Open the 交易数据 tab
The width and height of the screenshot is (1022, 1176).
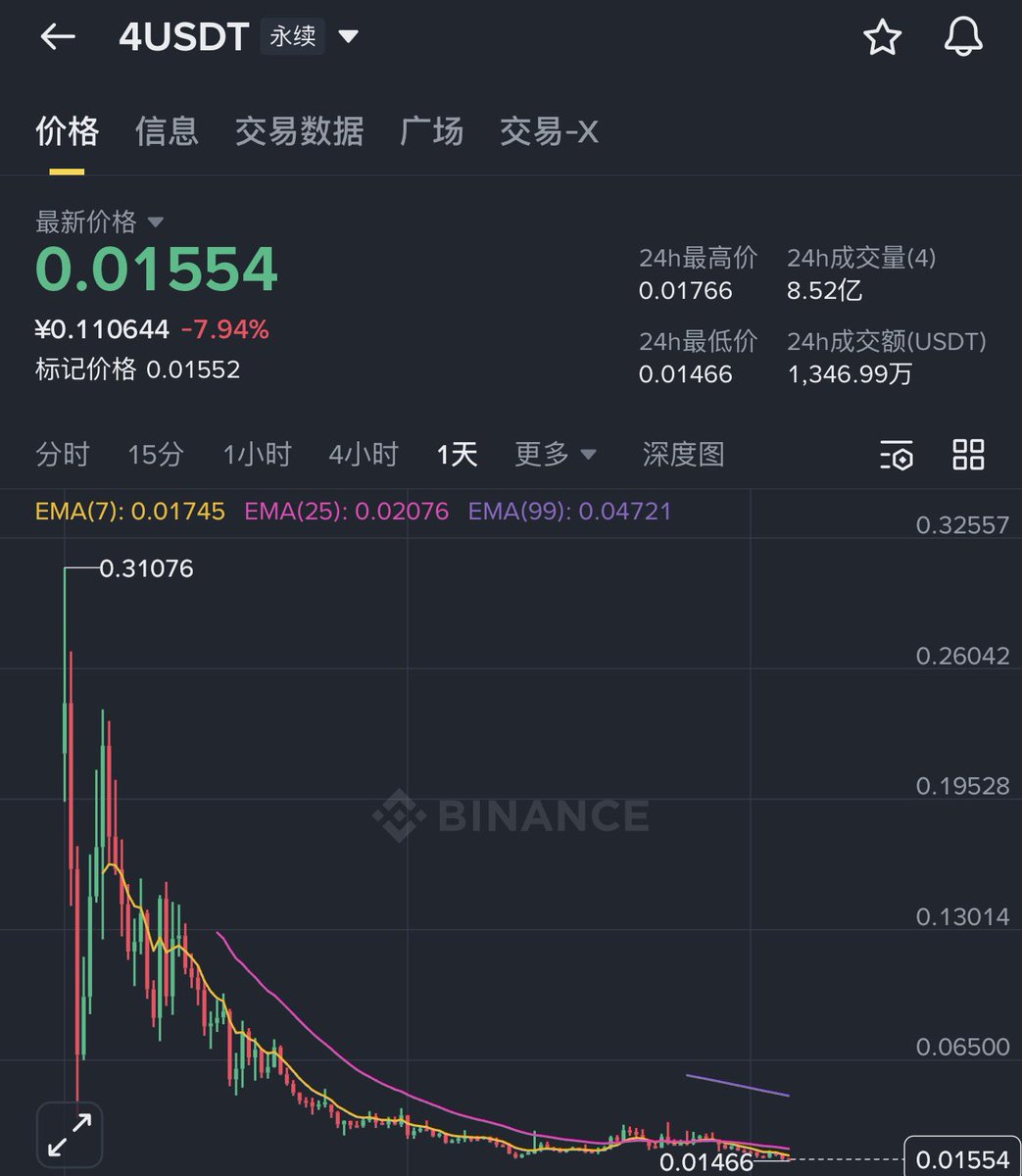[299, 131]
